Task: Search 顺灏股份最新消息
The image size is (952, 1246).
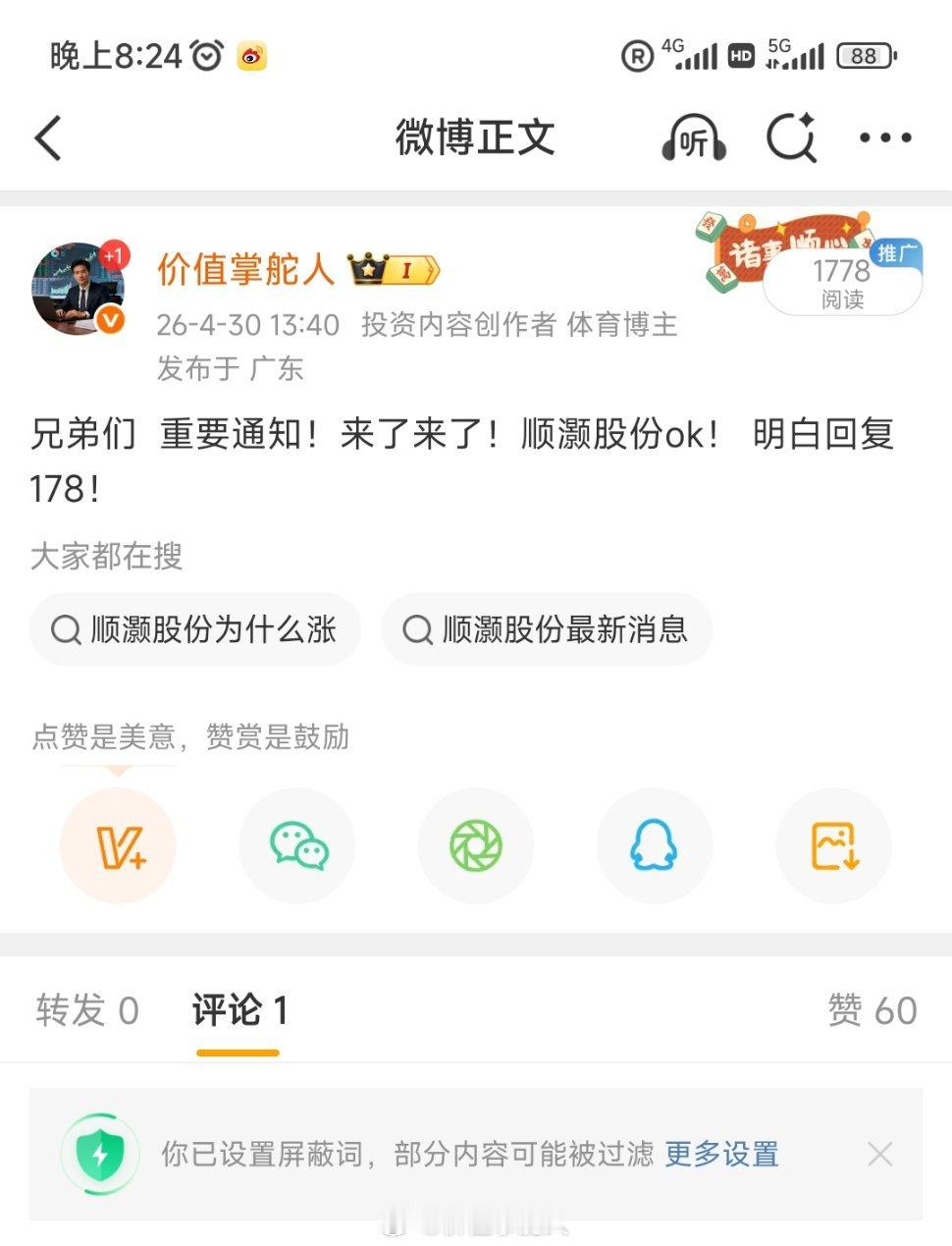Action: [547, 629]
